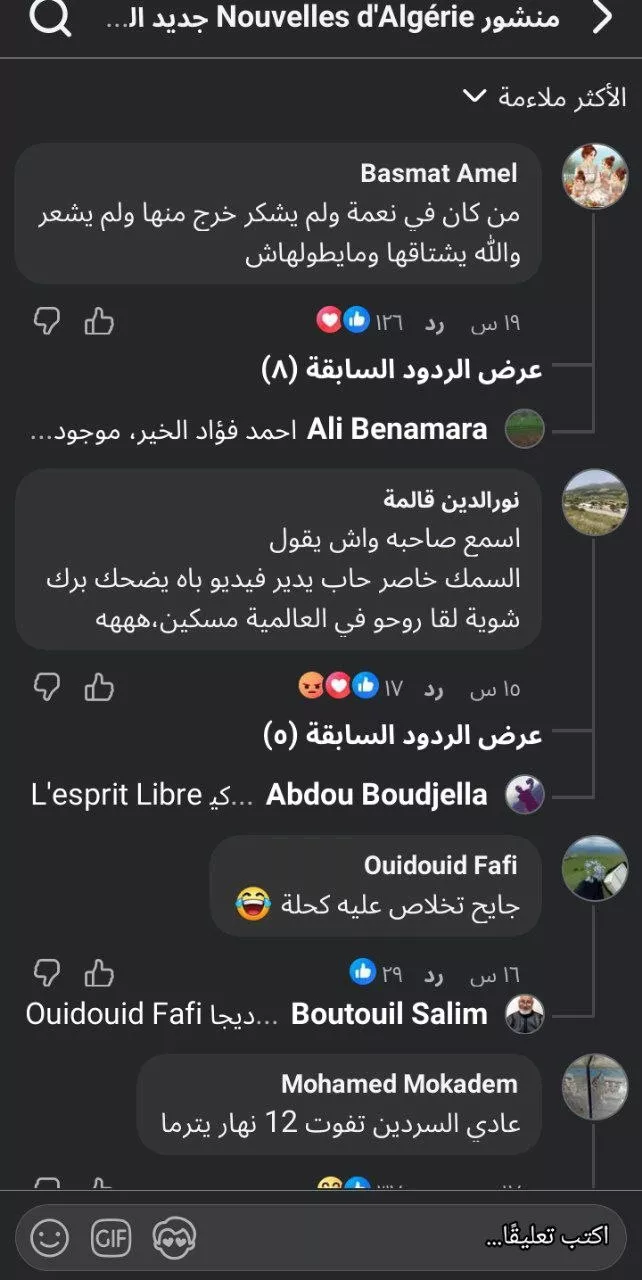The width and height of the screenshot is (642, 1280).
Task: Like Ouidouid Fafi's comment
Action: pos(99,972)
